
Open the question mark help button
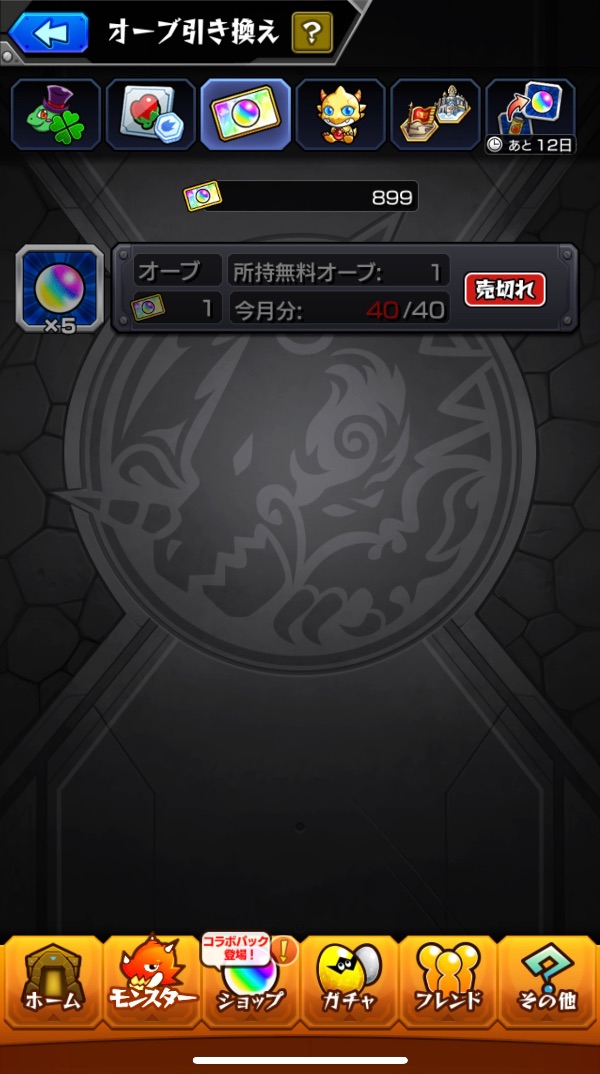click(312, 33)
